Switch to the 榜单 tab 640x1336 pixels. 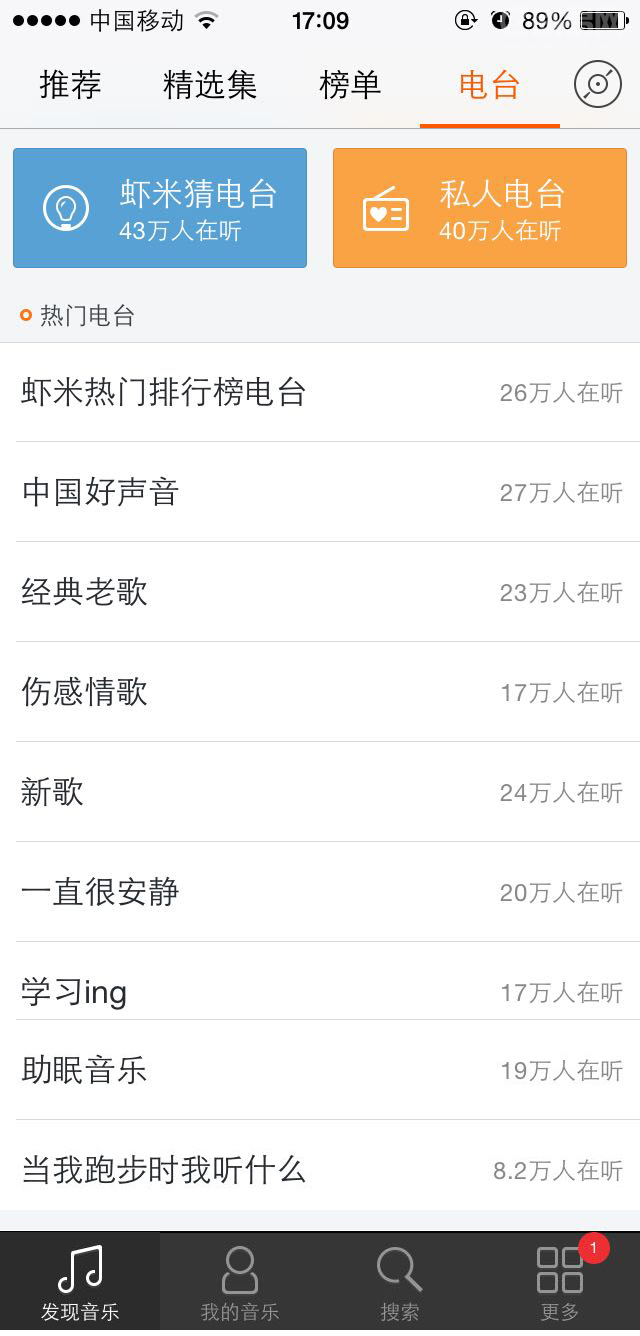click(350, 85)
